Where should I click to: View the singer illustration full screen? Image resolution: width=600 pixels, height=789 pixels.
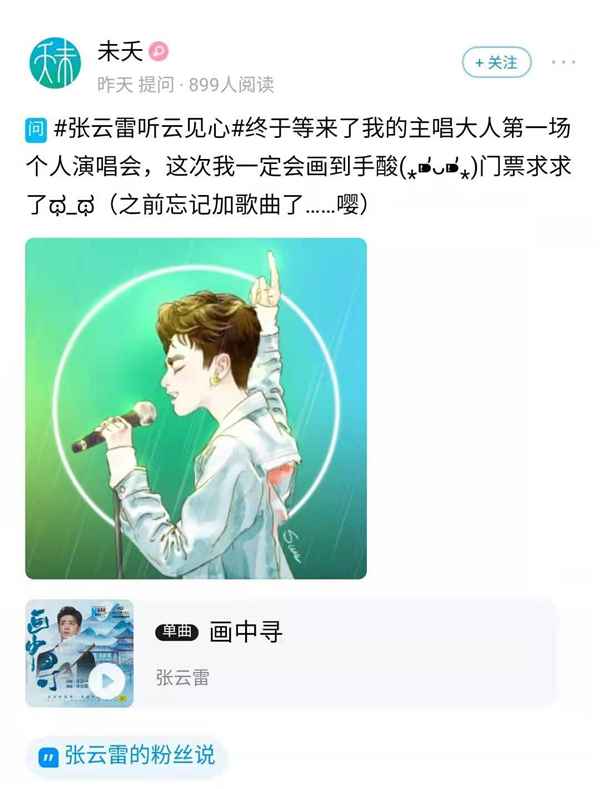[196, 408]
